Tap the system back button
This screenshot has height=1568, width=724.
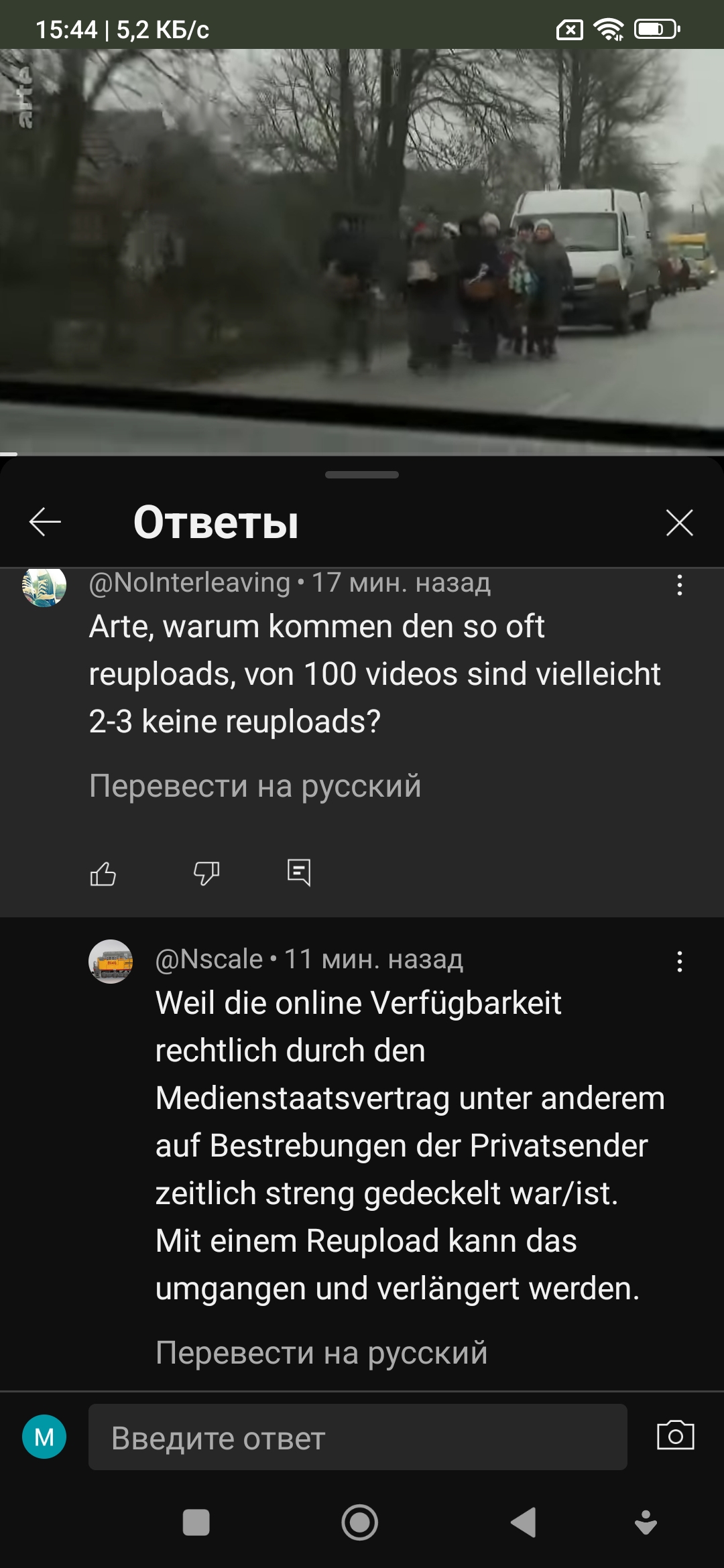(524, 1522)
